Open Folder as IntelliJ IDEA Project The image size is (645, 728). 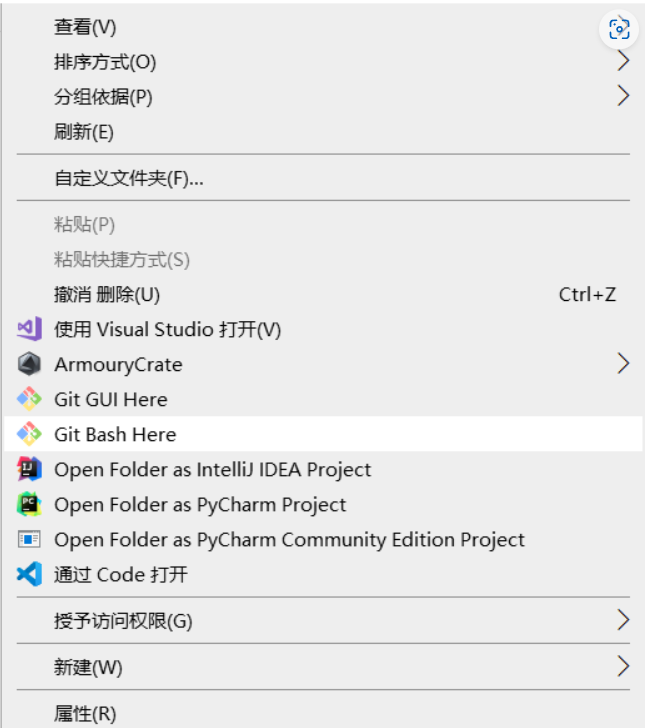pos(212,469)
